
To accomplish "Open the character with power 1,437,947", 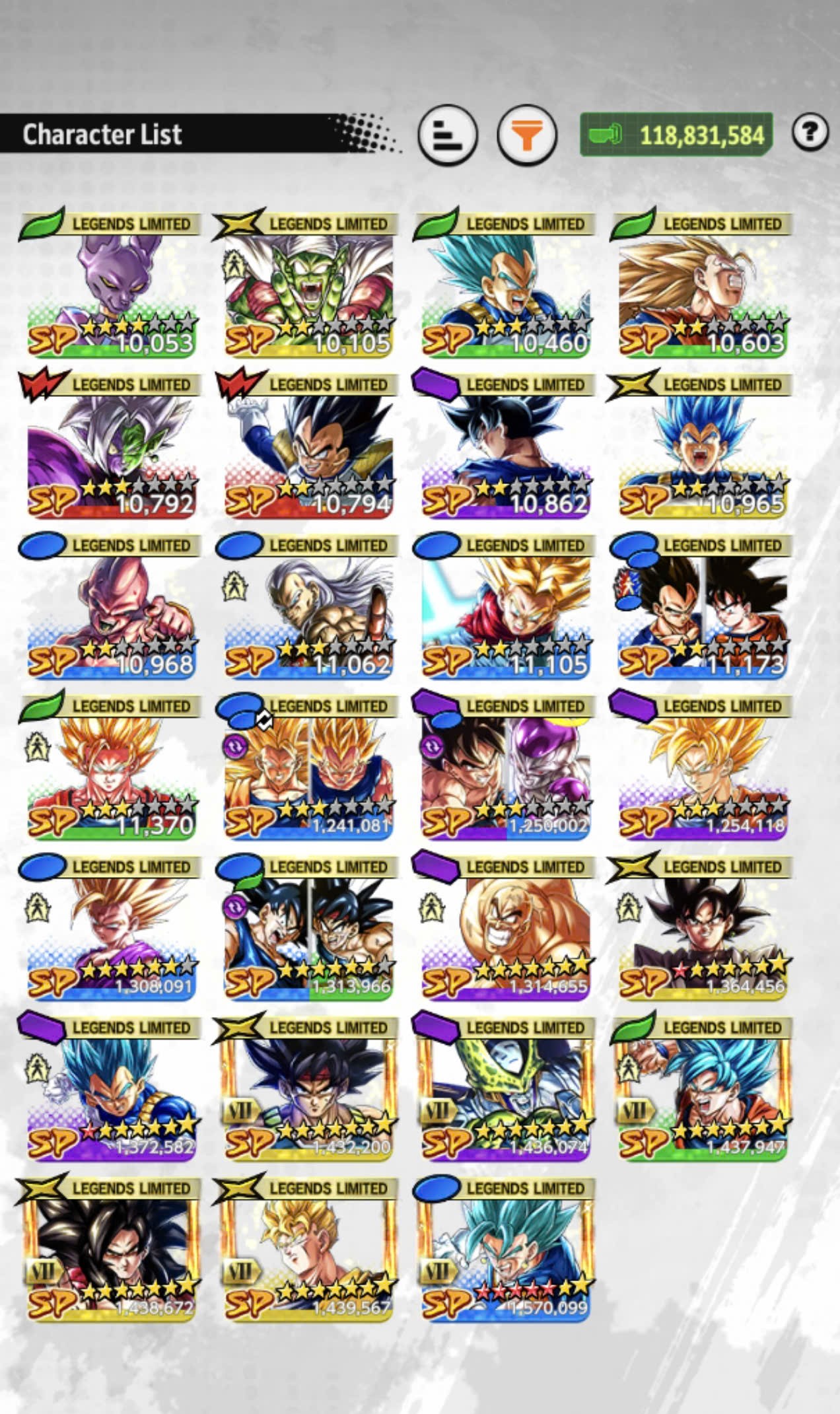I will pyautogui.click(x=702, y=1088).
